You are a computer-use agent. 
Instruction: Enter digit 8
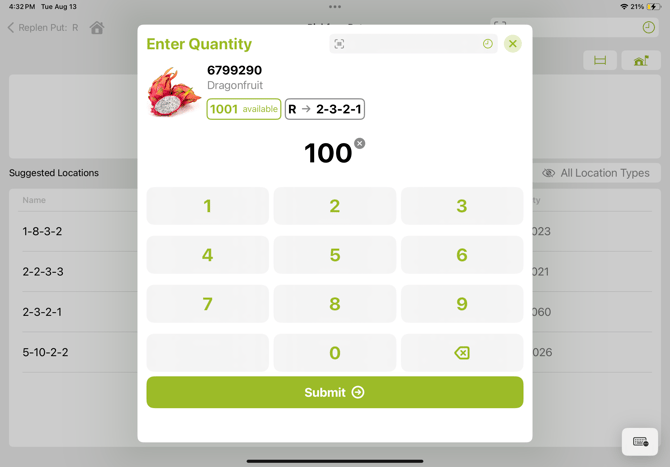334,304
